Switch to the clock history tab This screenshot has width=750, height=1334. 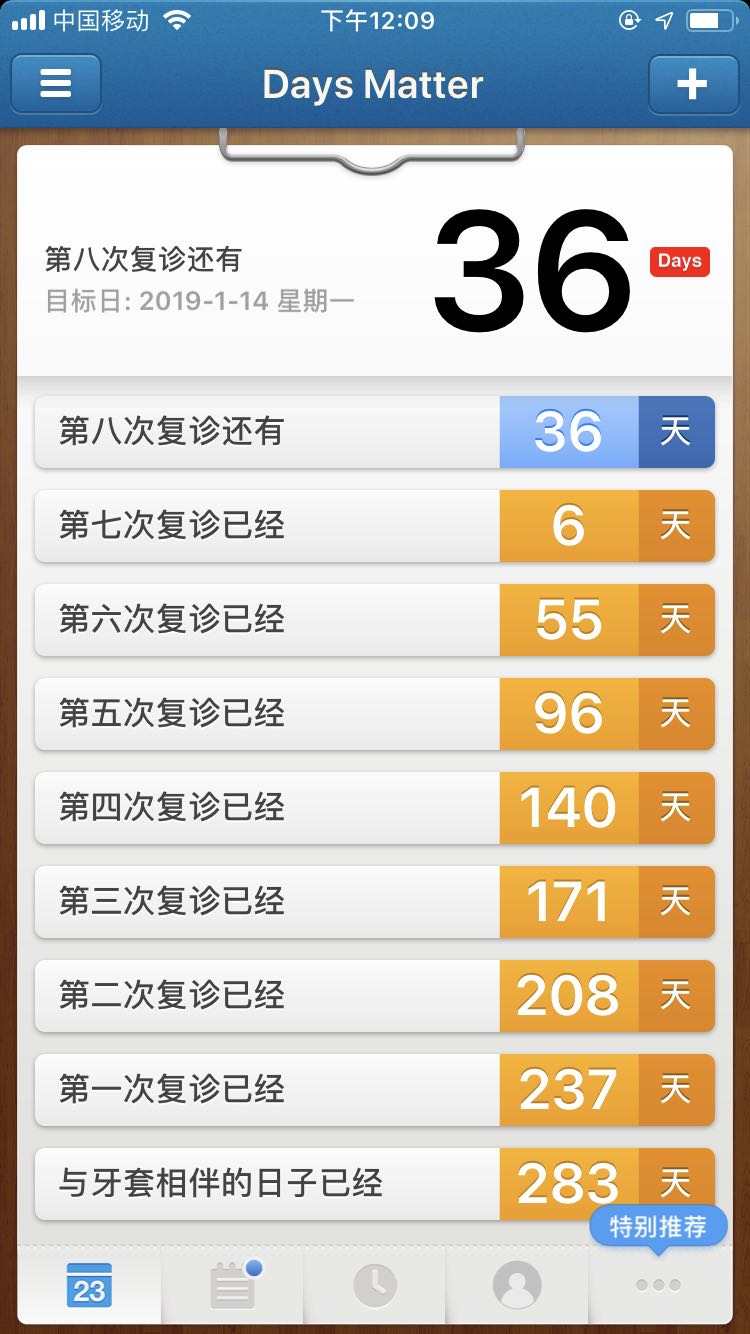pyautogui.click(x=375, y=1285)
